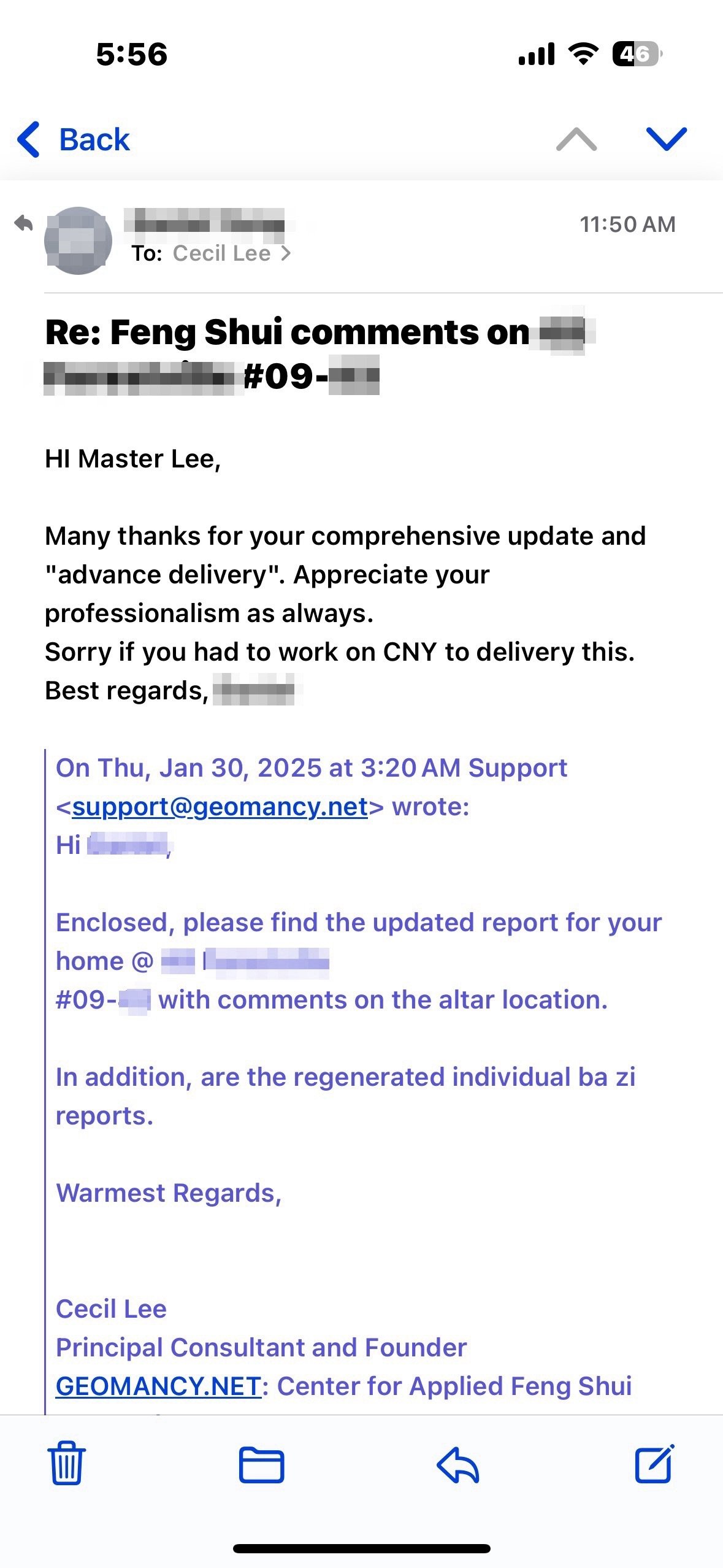
Task: Open the GEOMANCY.NET website link
Action: tap(158, 1386)
